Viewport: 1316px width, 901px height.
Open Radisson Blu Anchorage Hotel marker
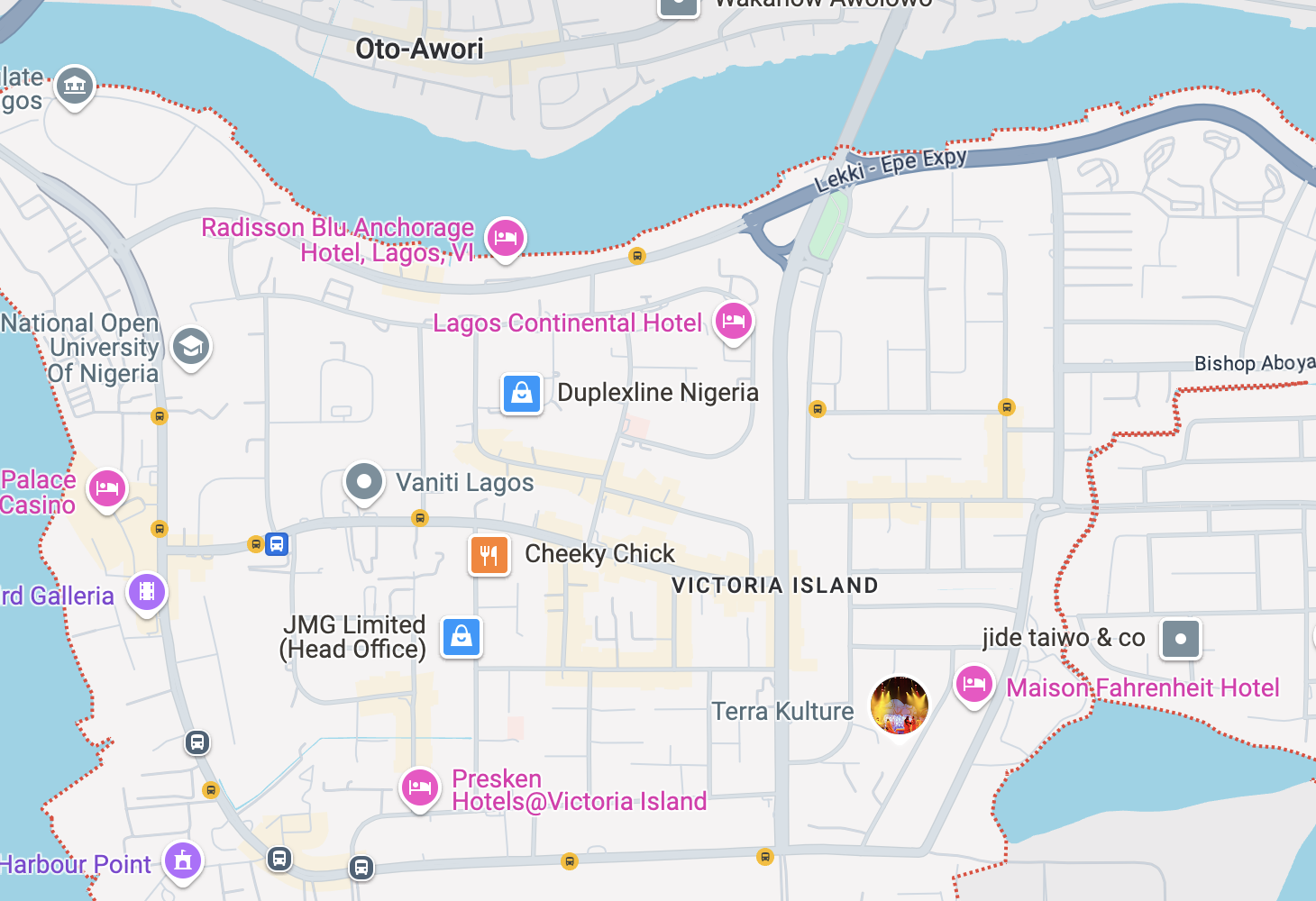[505, 238]
